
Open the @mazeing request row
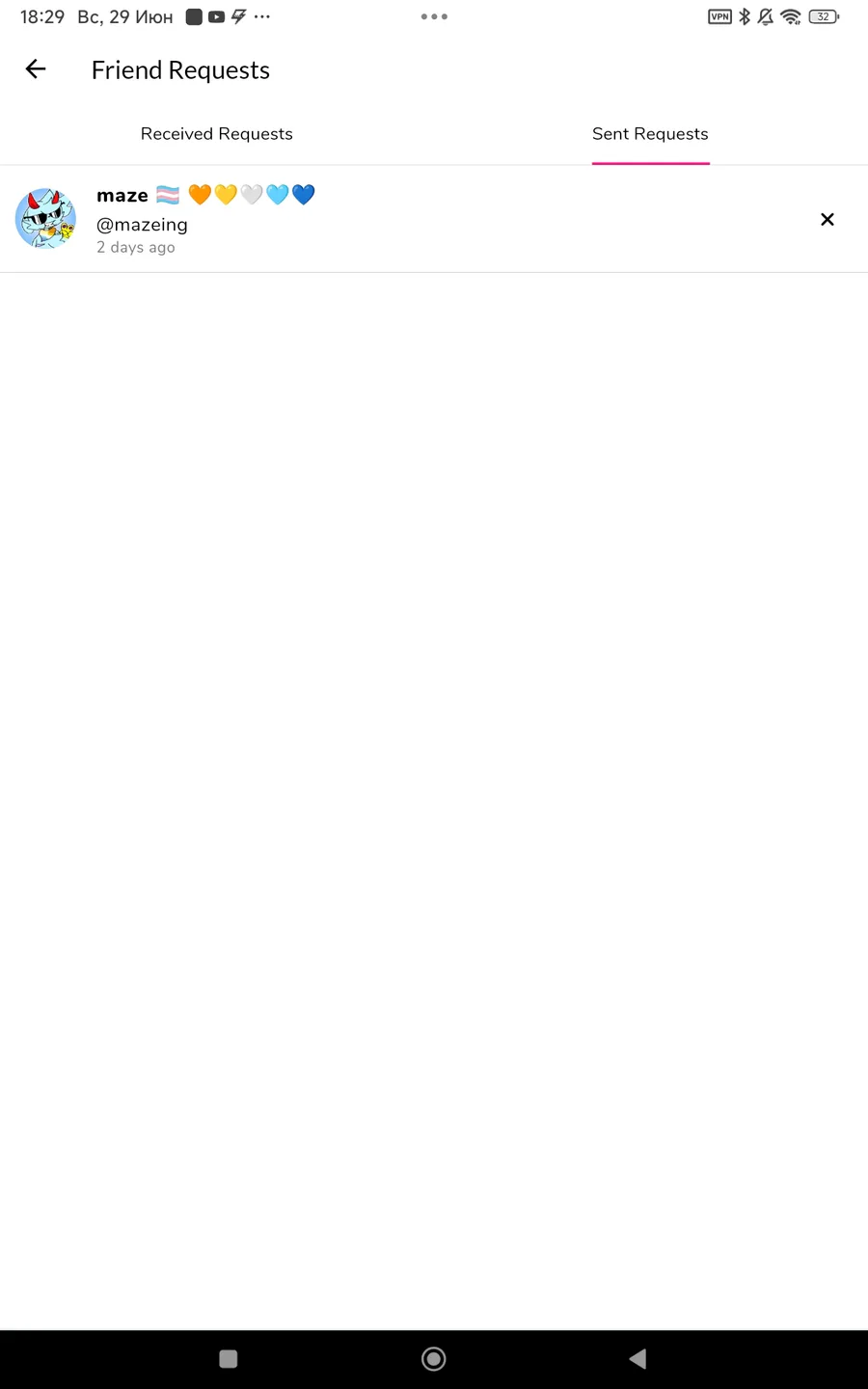pos(434,219)
